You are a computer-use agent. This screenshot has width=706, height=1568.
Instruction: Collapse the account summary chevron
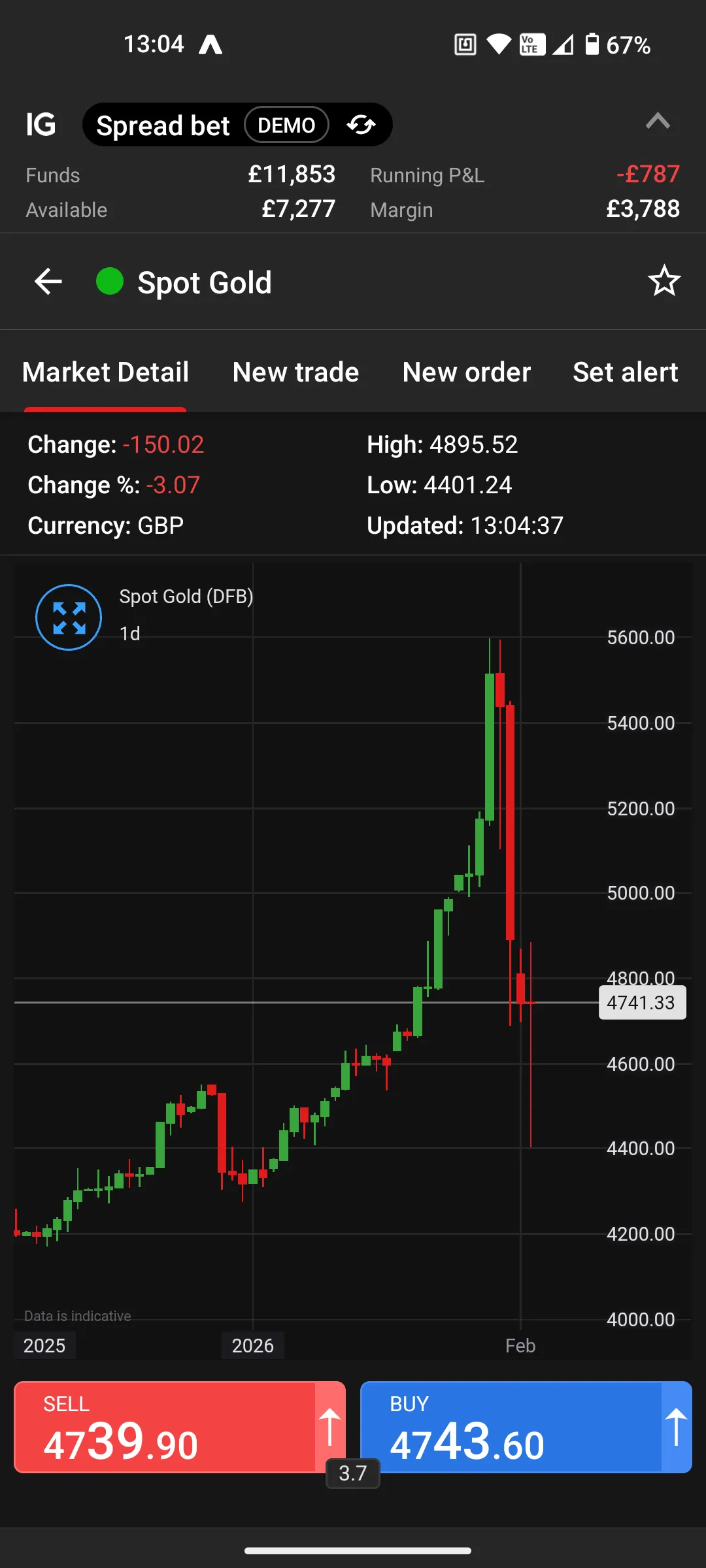point(658,122)
